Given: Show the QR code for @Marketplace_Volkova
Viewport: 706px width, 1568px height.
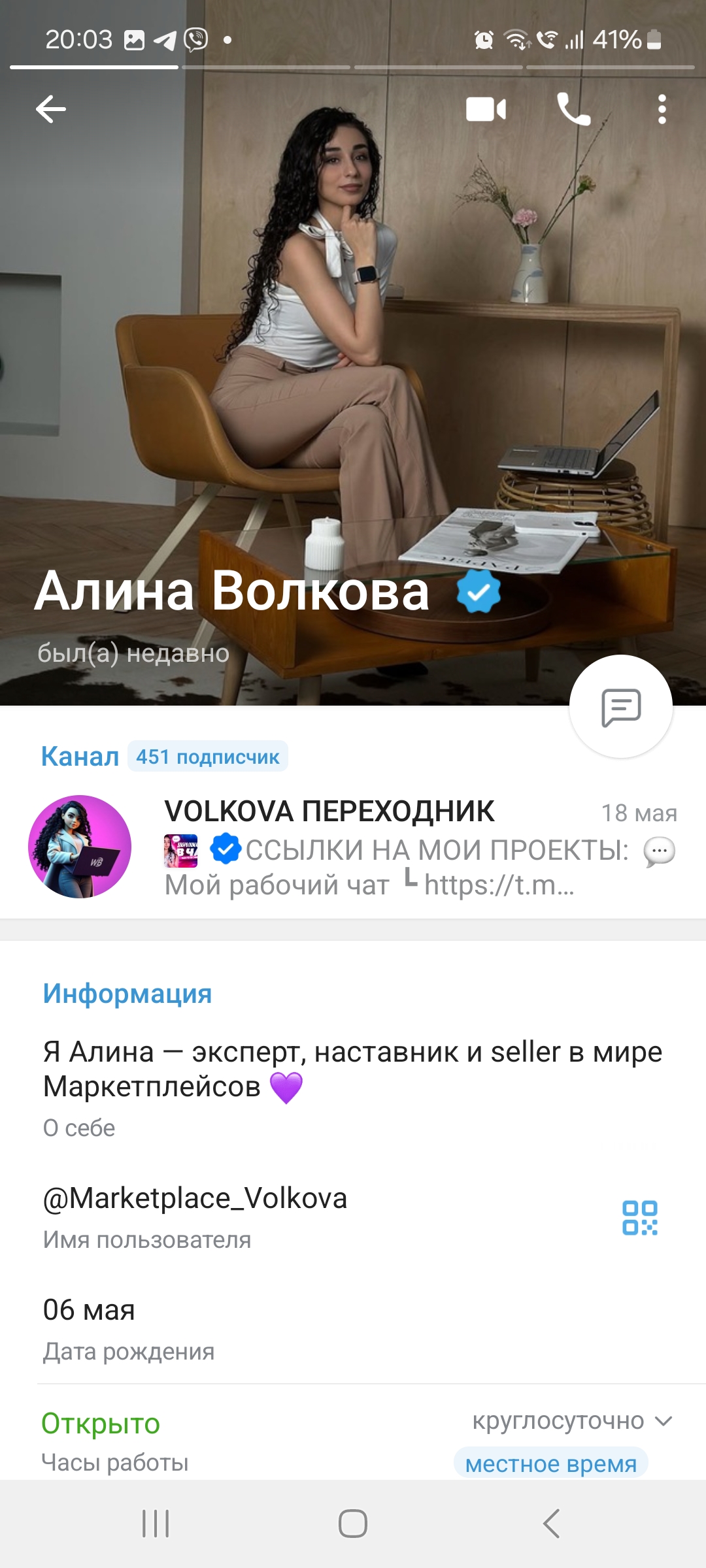Looking at the screenshot, I should [639, 1218].
